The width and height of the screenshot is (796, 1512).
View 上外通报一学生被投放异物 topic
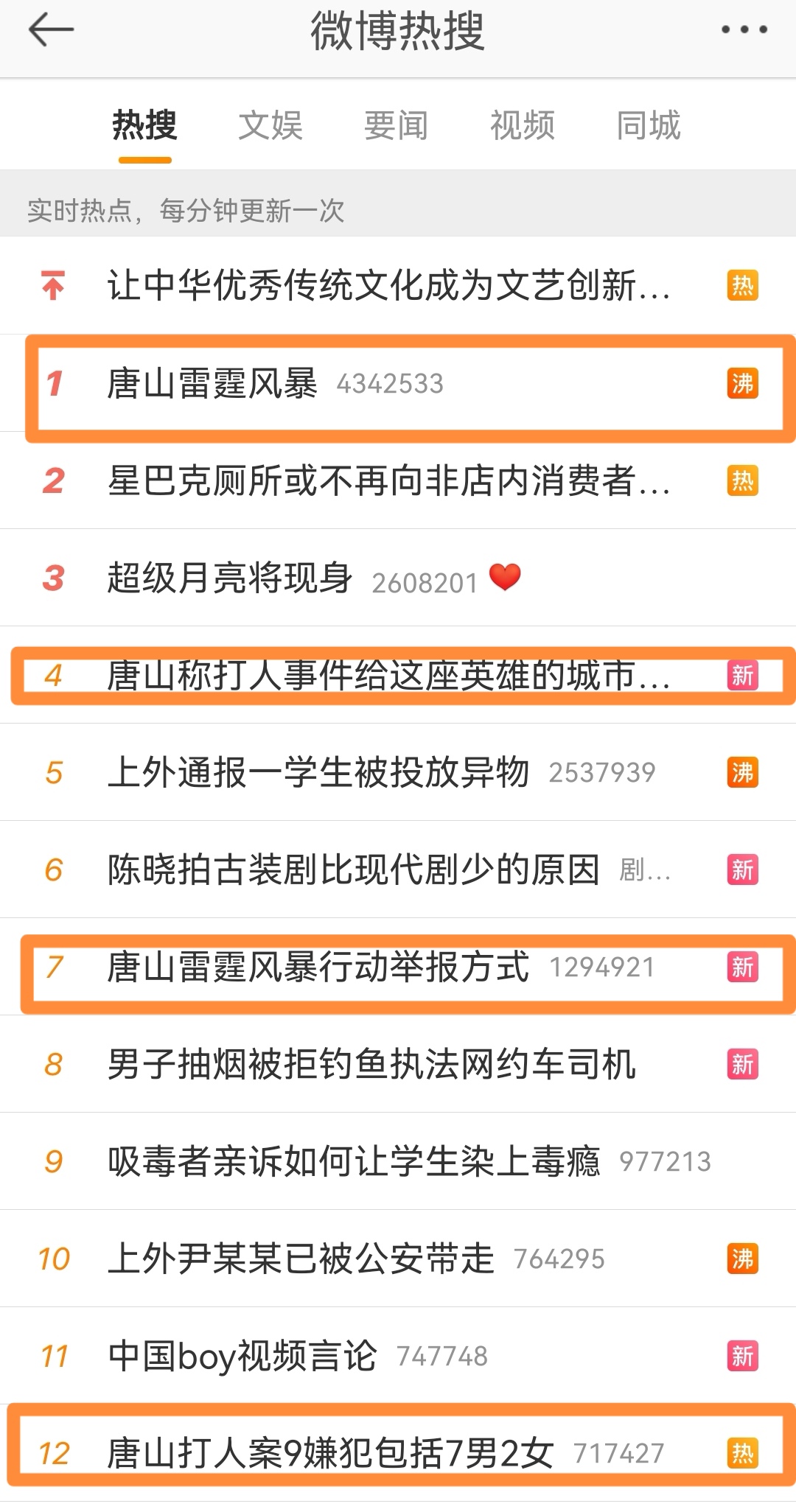coord(318,773)
